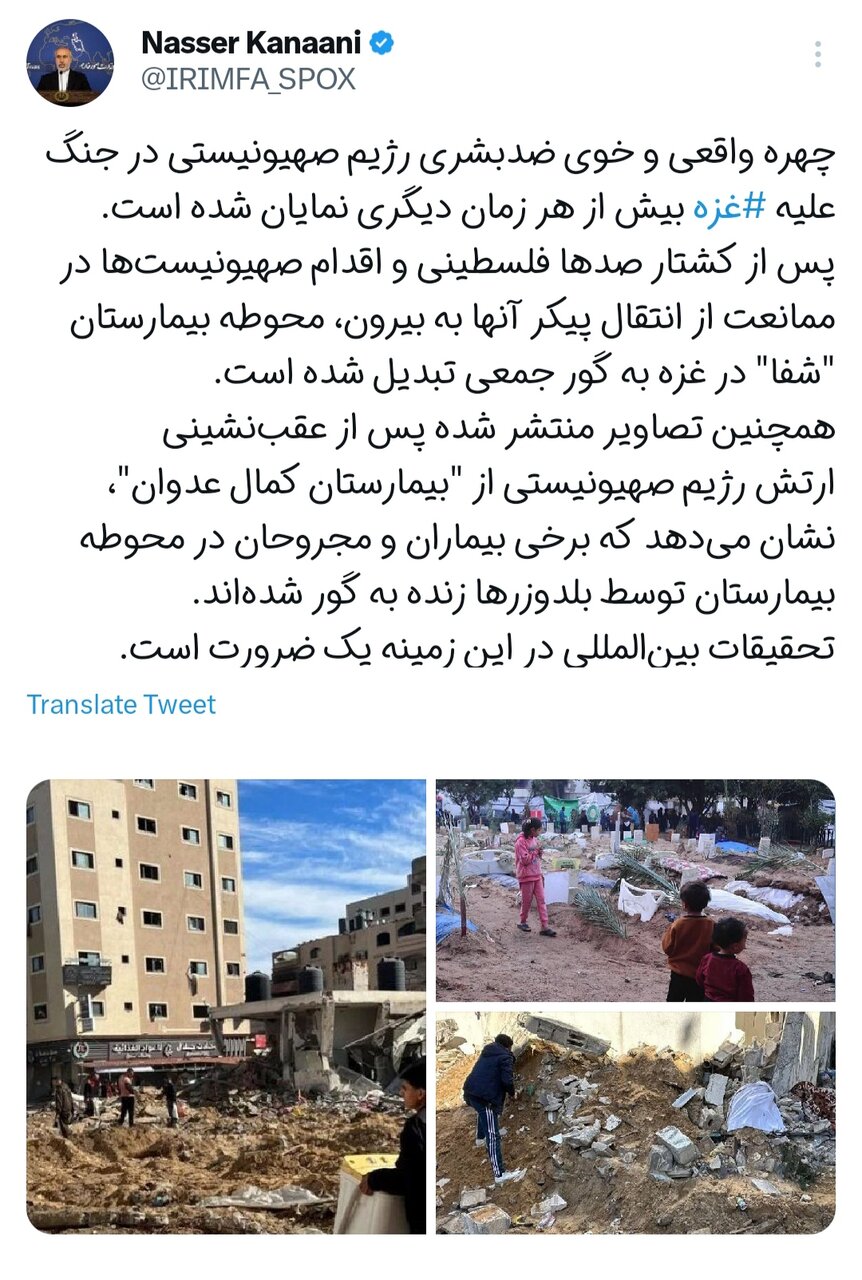Open the photo of a person climbing rubble
The image size is (862, 1280).
(635, 1122)
